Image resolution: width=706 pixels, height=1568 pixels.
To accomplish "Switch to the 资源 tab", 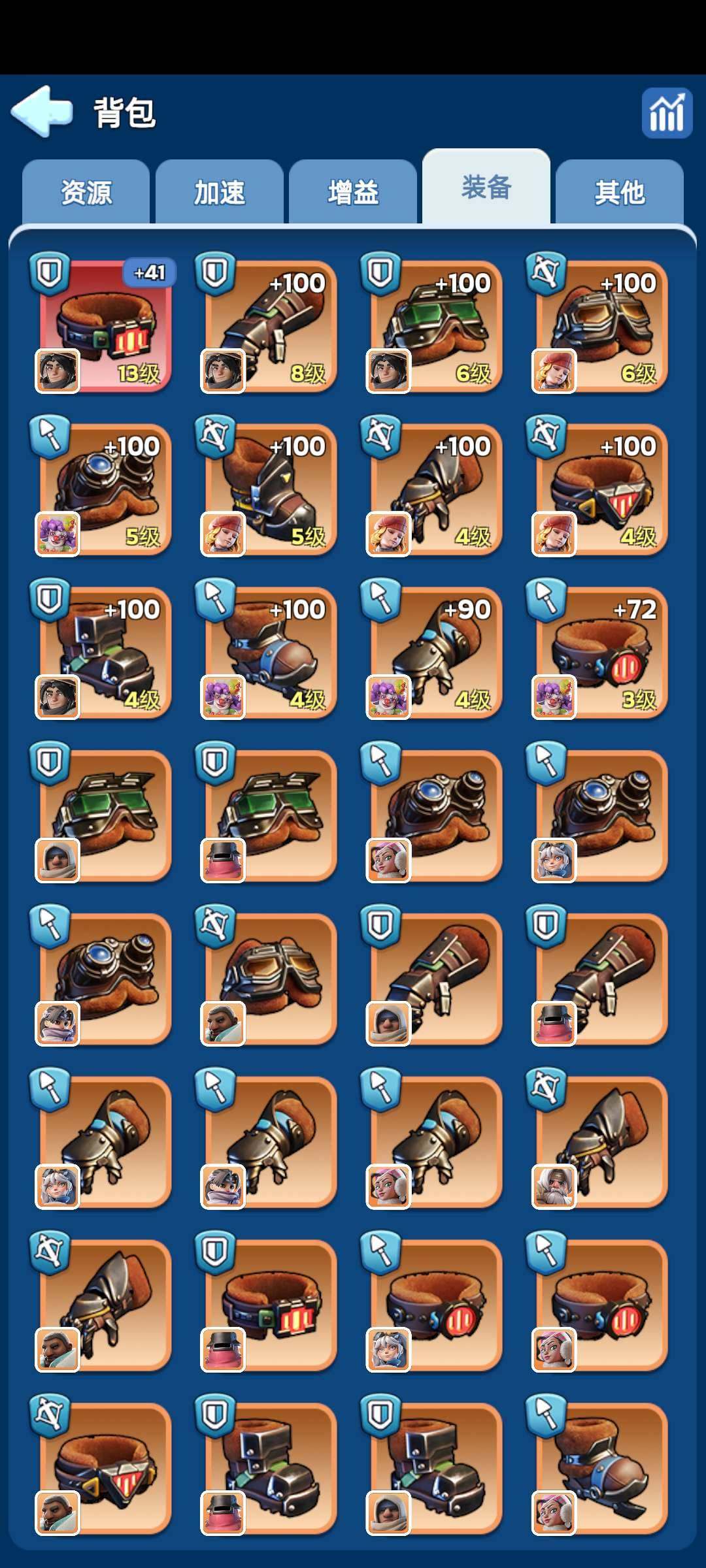I will (86, 193).
